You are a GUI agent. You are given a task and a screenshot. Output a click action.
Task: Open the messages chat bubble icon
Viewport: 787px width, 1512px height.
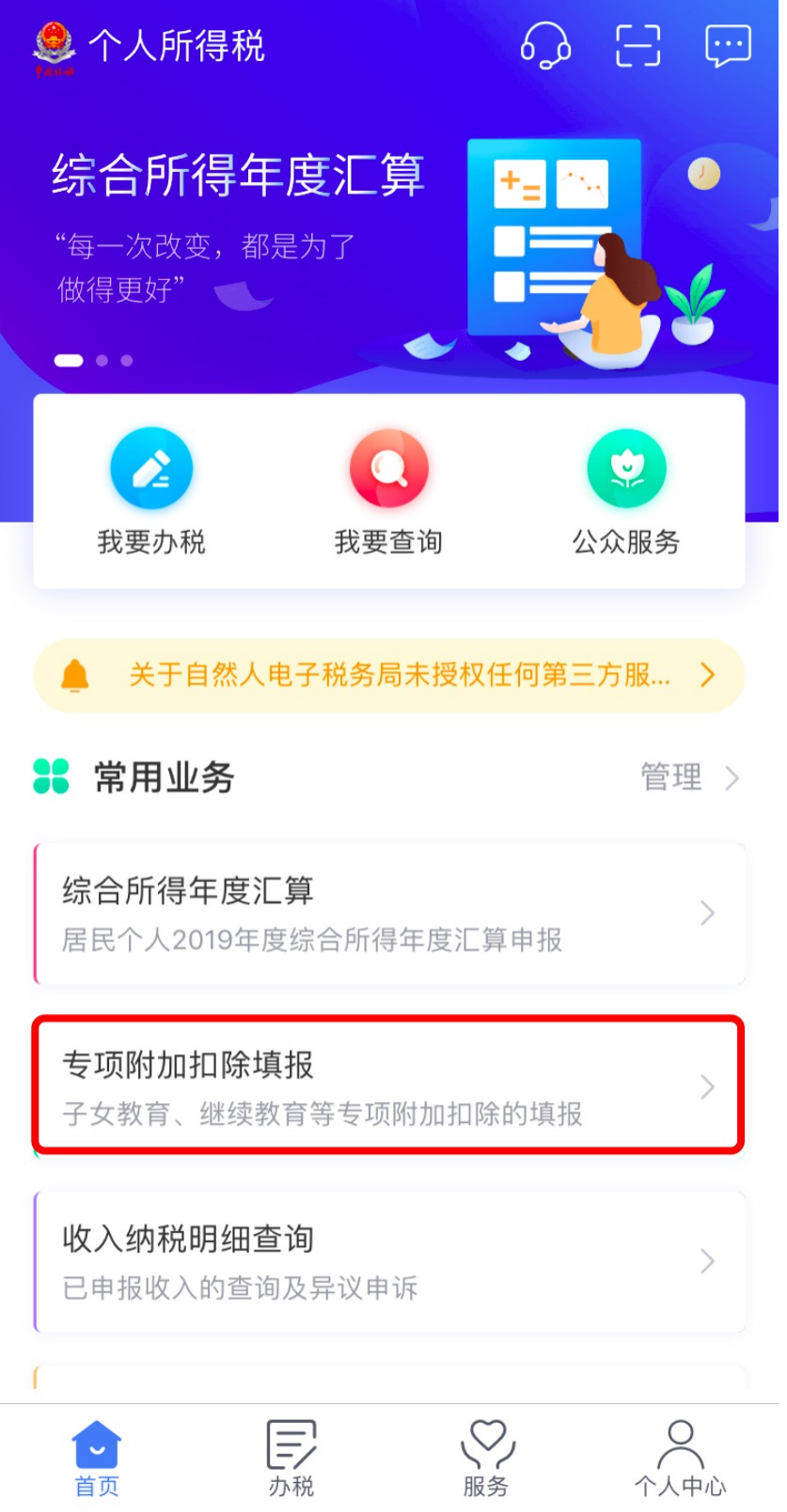728,44
